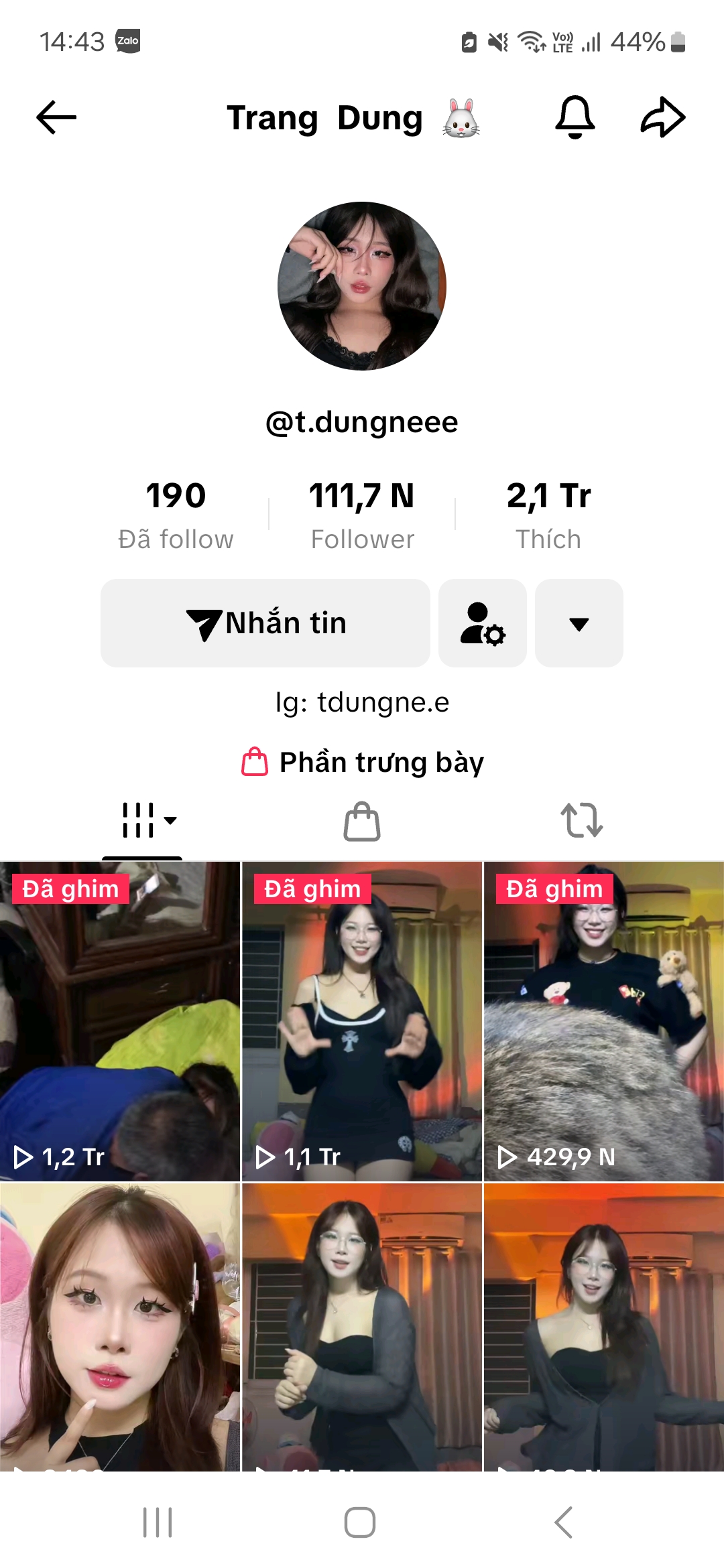Open the notifications bell for this profile
Image resolution: width=724 pixels, height=1568 pixels.
click(575, 118)
